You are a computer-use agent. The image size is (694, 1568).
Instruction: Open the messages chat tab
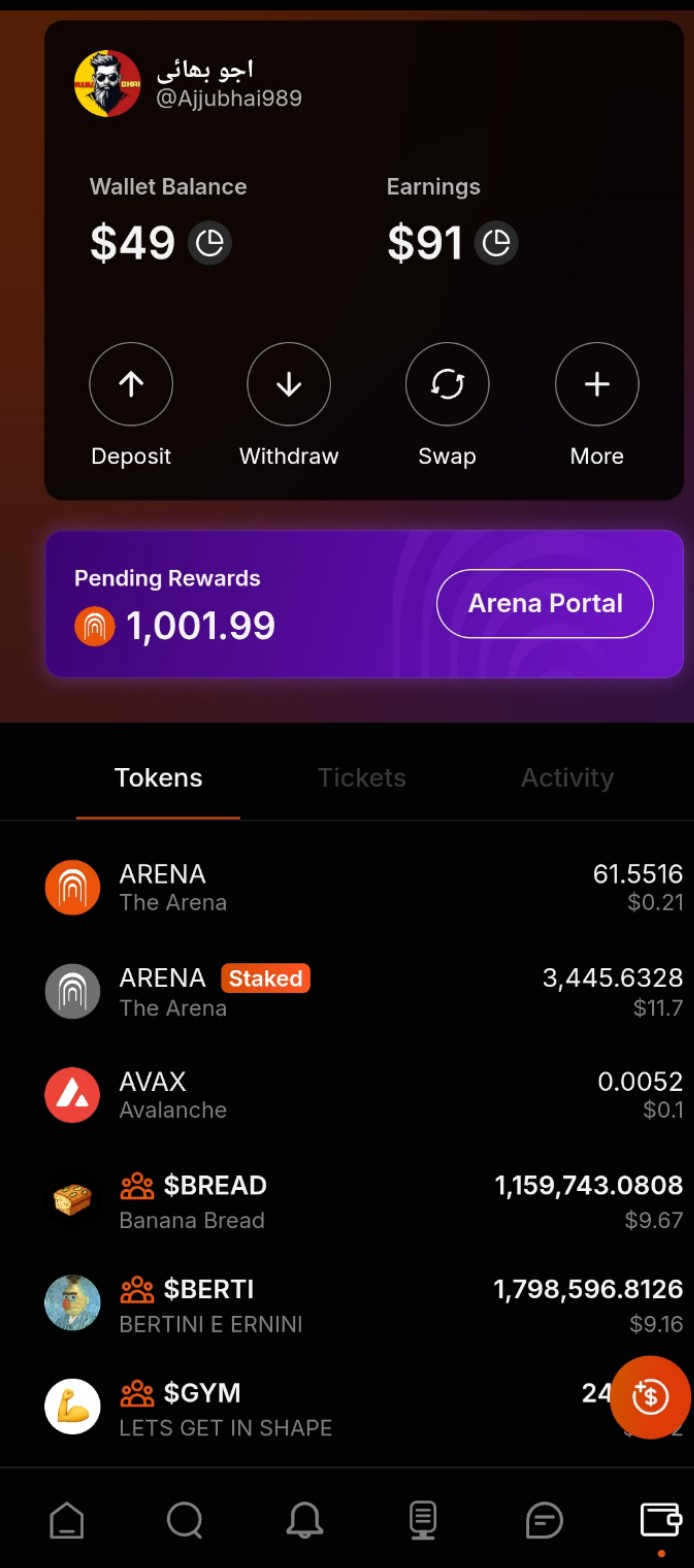pos(544,1521)
